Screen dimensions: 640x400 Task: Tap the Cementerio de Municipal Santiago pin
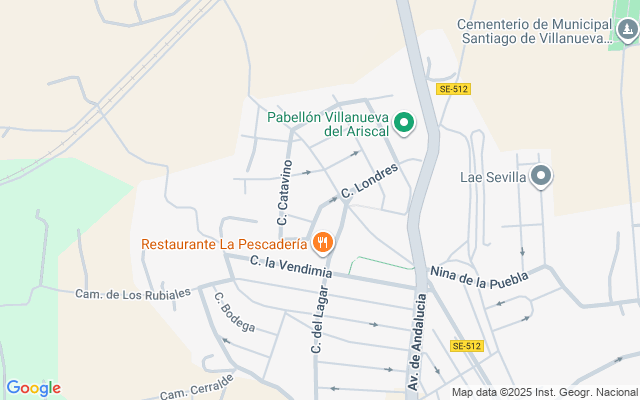pos(628,33)
